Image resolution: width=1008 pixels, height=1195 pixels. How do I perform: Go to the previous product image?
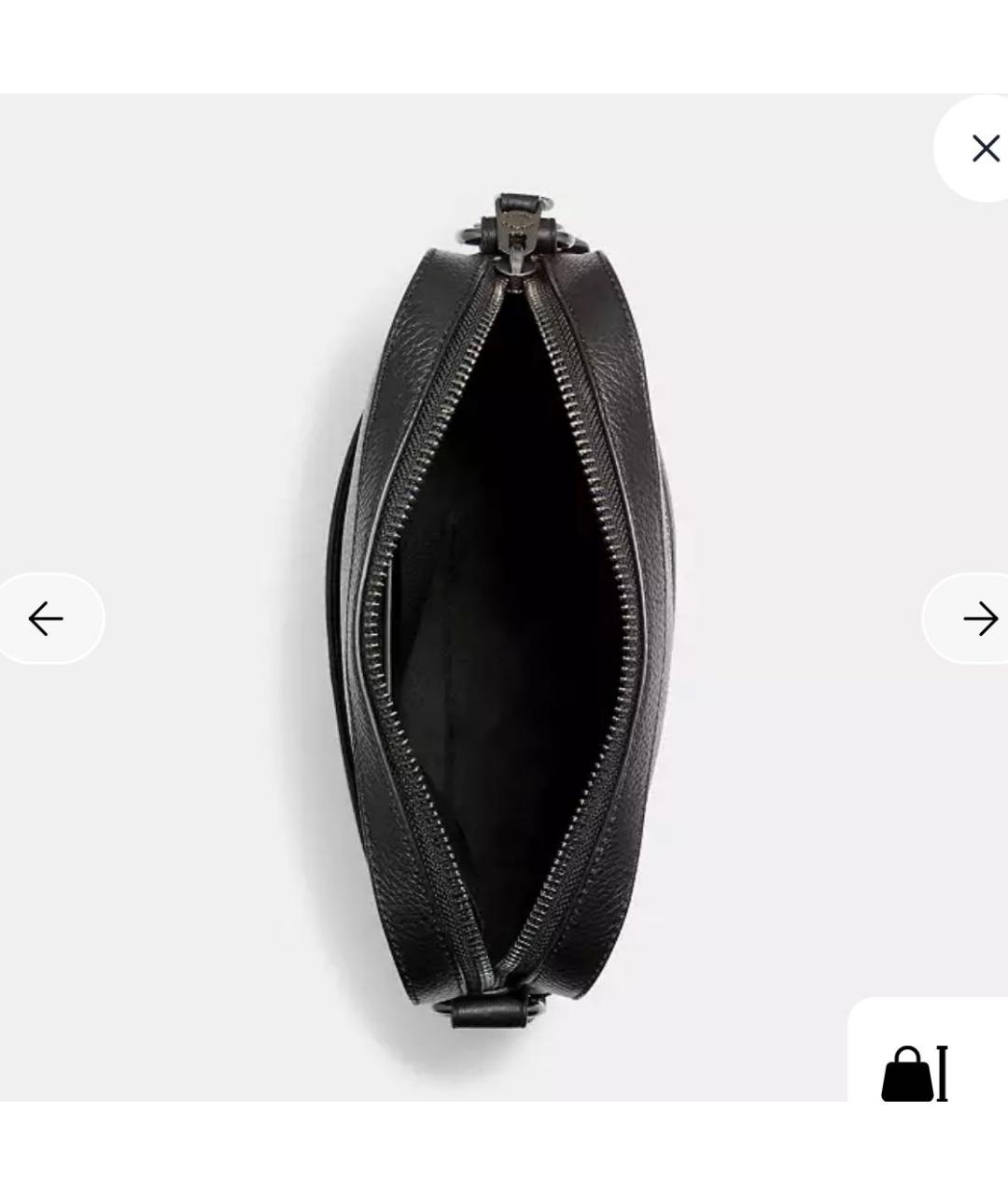(46, 618)
